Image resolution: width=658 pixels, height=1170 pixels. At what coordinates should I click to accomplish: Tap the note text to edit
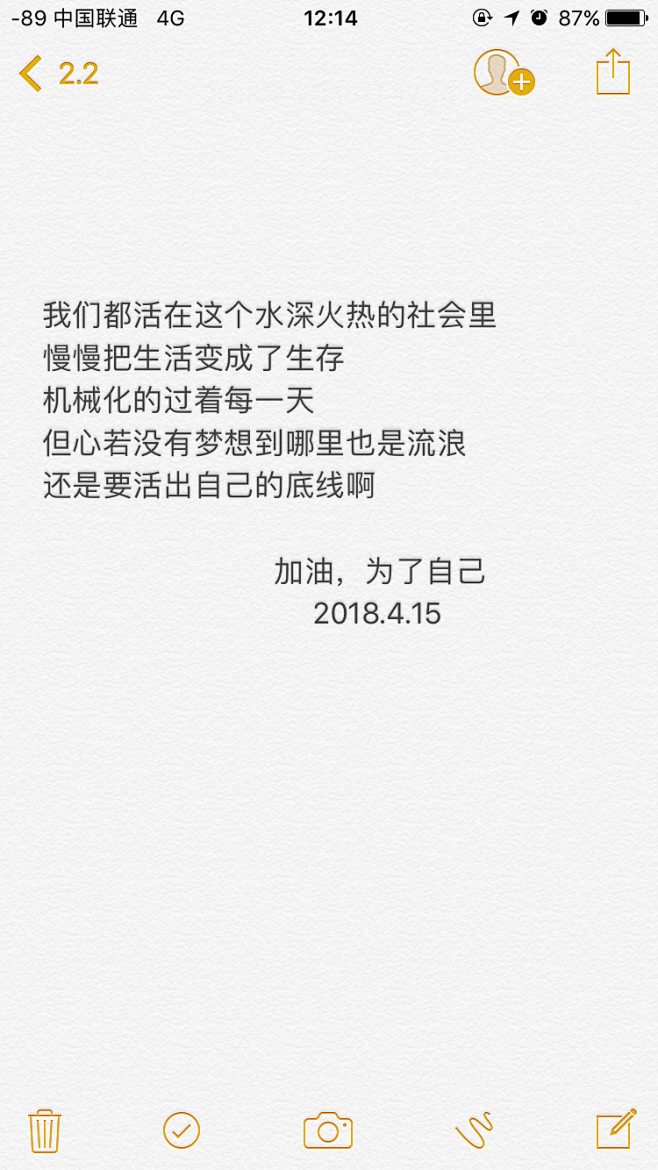(x=269, y=401)
